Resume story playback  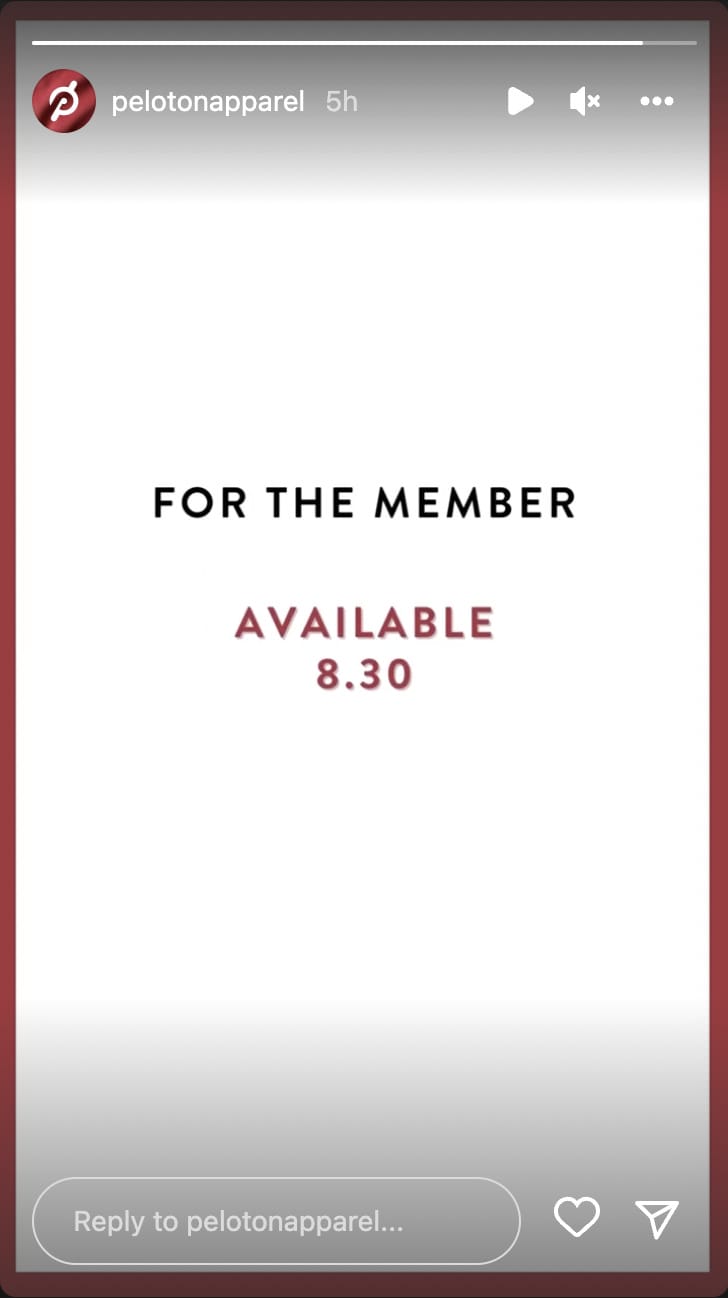pos(520,101)
